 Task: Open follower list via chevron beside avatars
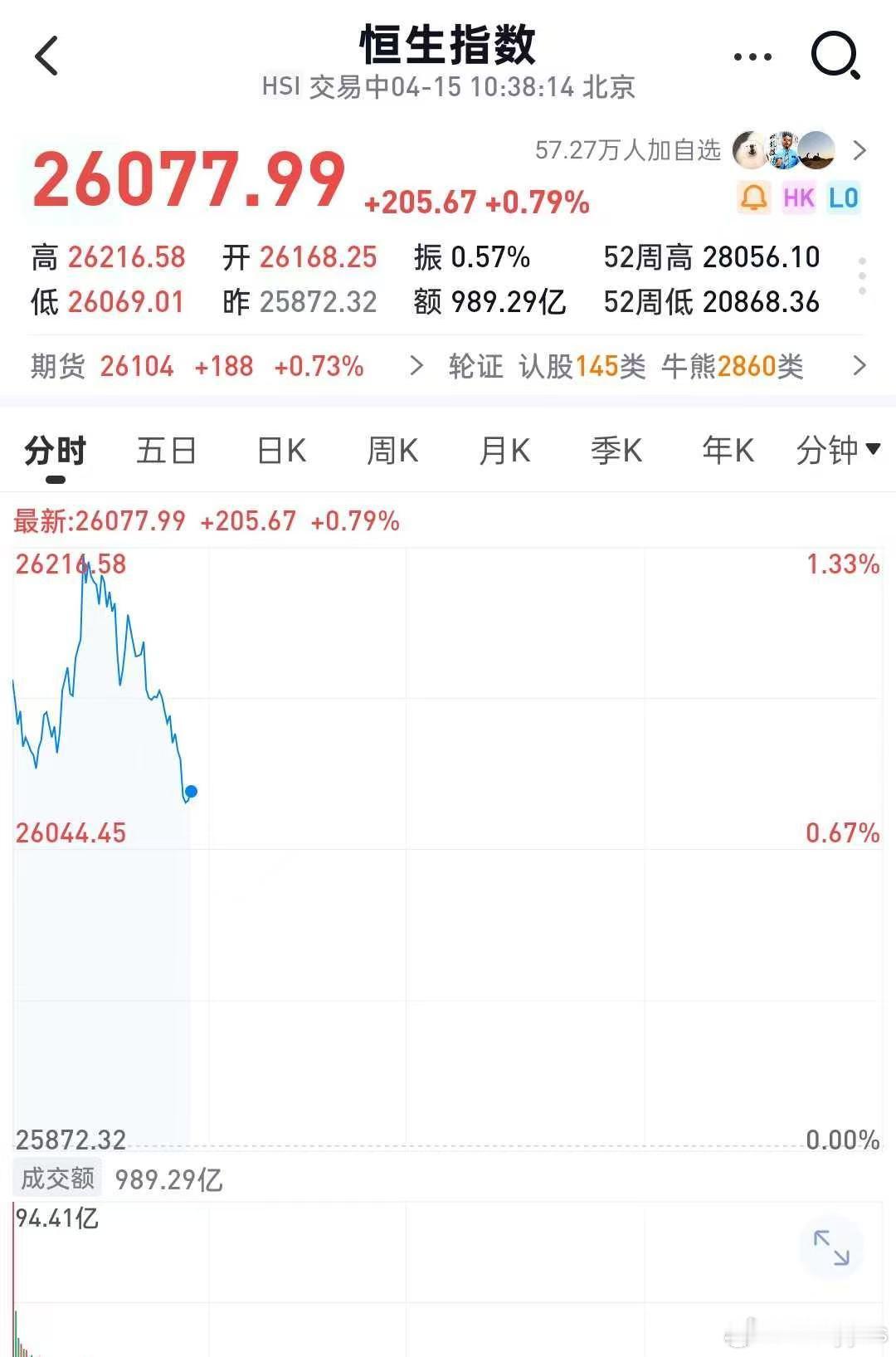[860, 153]
